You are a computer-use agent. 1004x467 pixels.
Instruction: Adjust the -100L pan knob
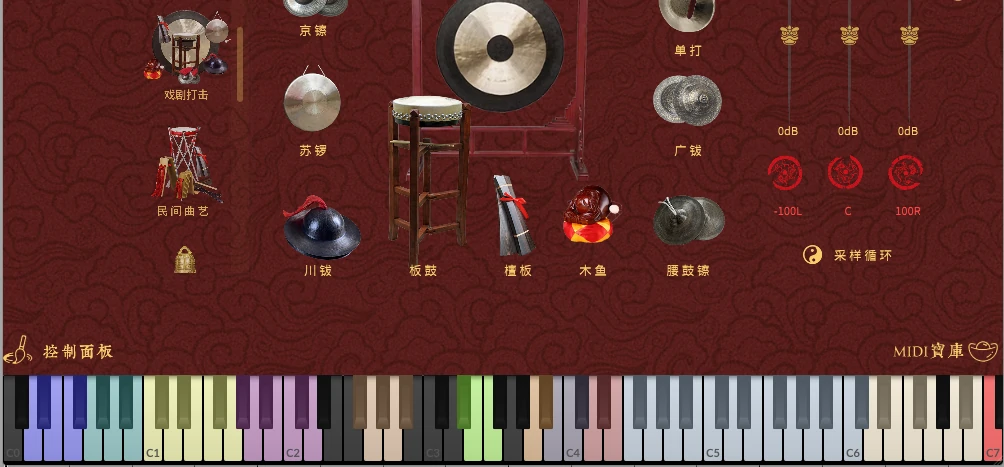pos(786,174)
